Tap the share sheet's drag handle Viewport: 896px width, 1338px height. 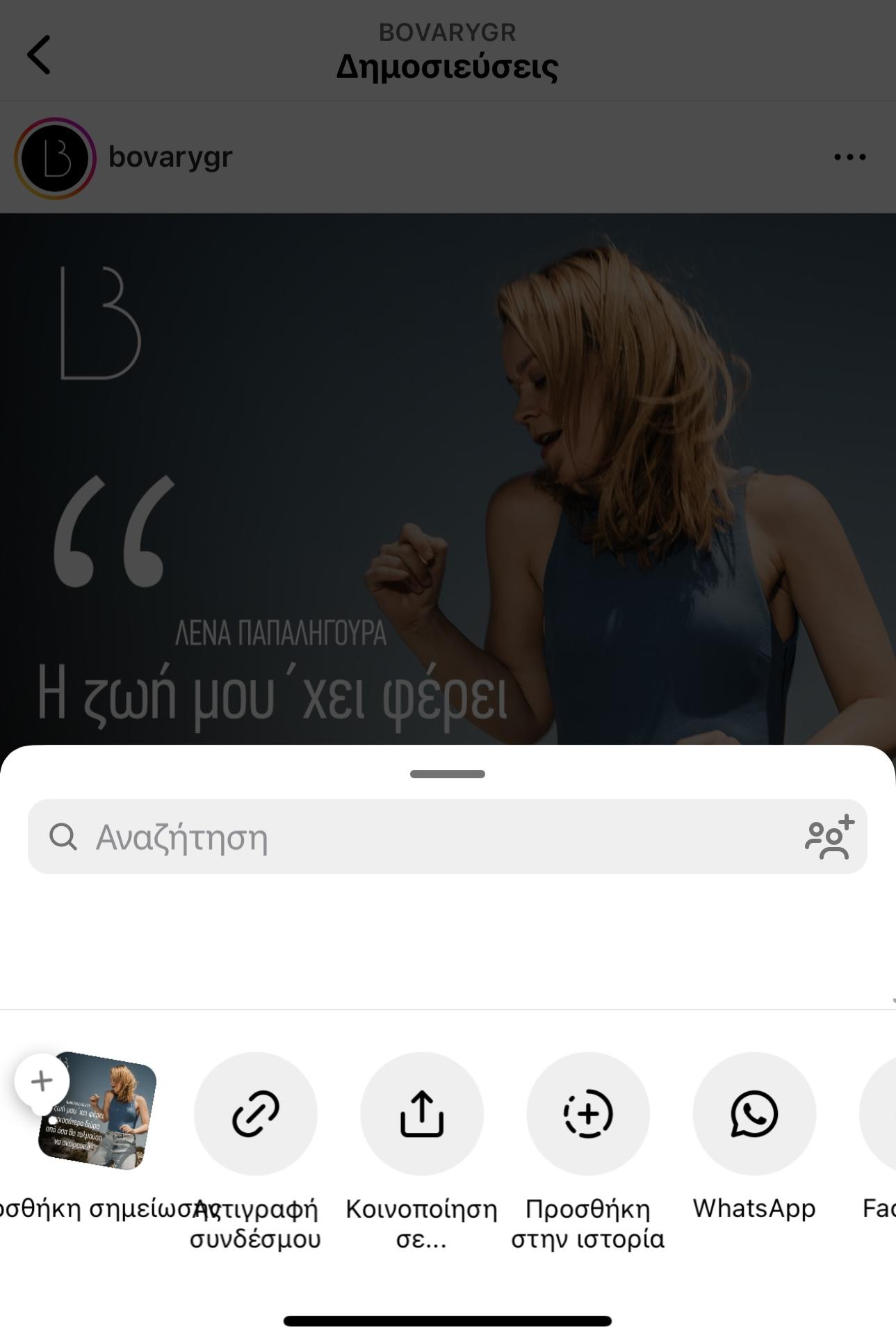pyautogui.click(x=447, y=774)
